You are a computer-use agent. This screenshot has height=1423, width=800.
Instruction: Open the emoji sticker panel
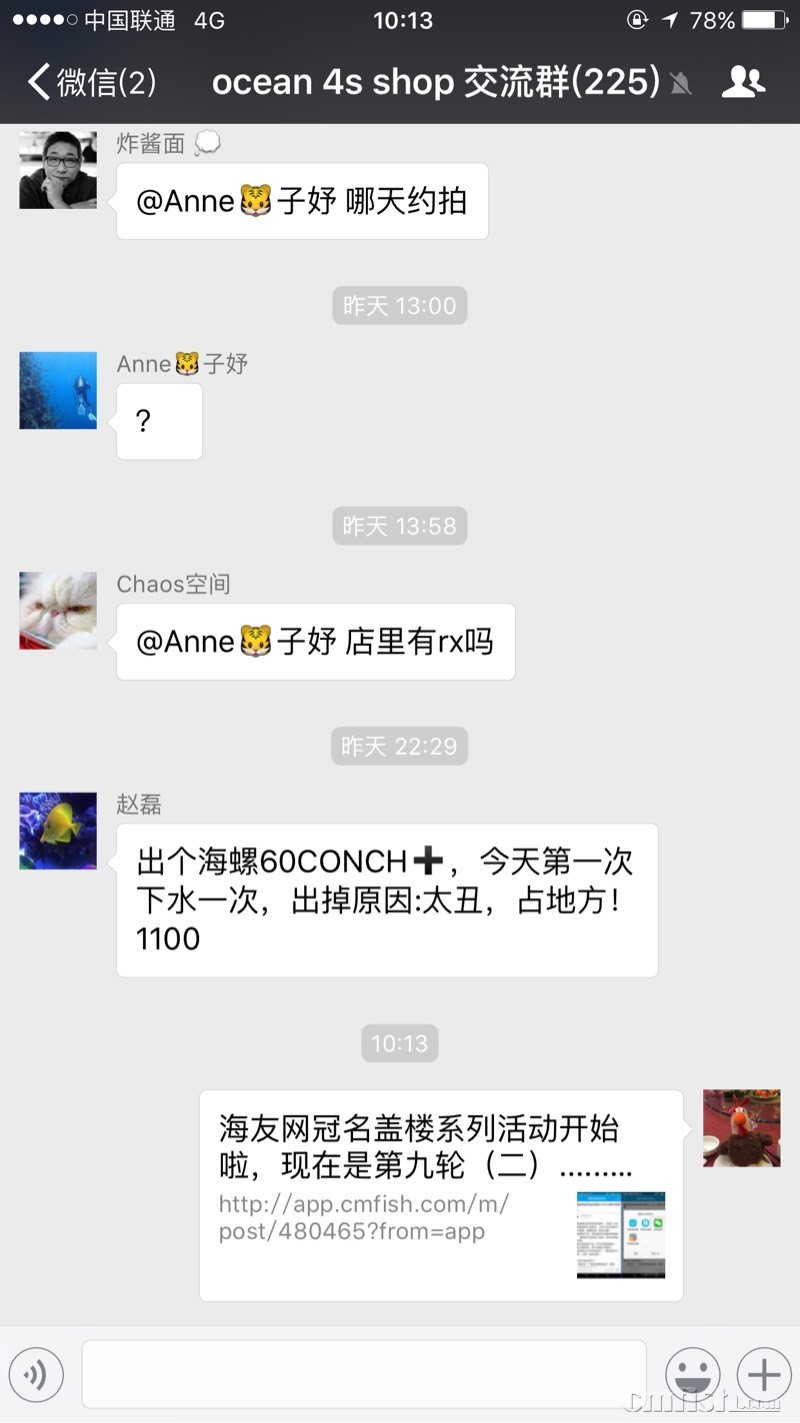(x=693, y=1375)
